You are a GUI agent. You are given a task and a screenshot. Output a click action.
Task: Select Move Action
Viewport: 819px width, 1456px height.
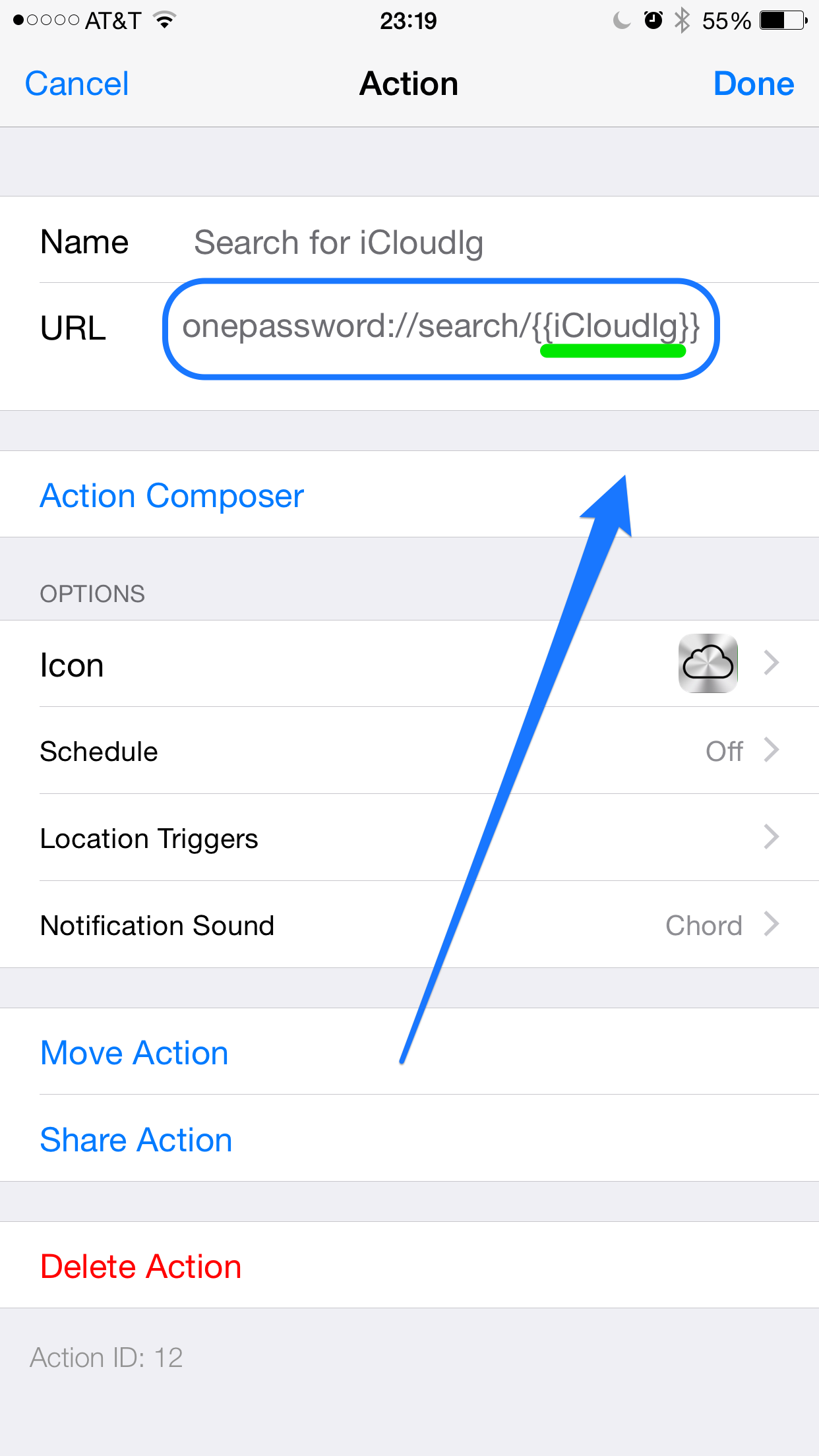click(135, 1052)
